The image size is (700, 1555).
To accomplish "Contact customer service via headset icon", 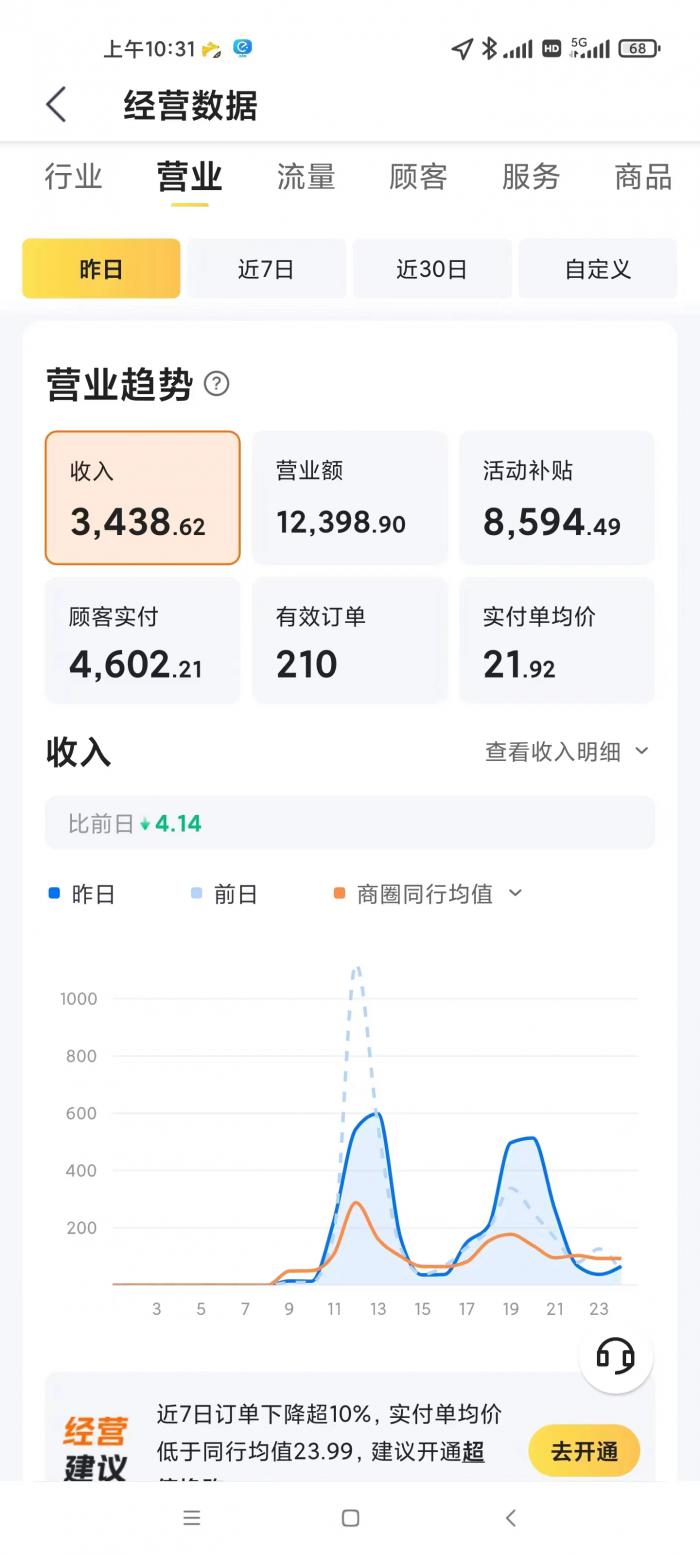I will coord(615,1356).
